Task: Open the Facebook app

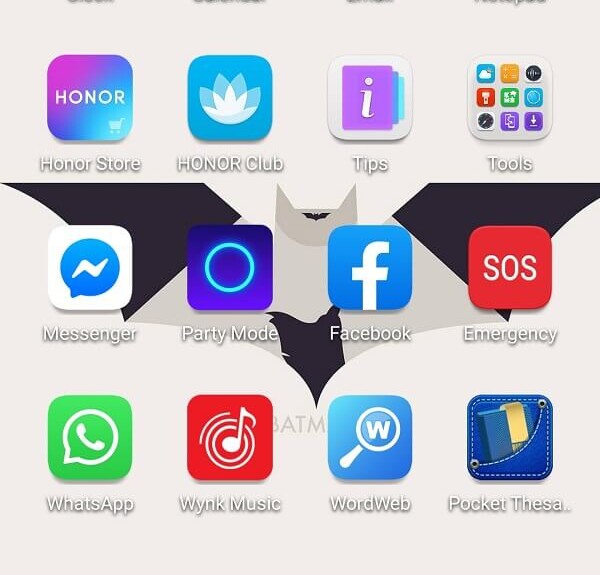Action: (x=370, y=268)
